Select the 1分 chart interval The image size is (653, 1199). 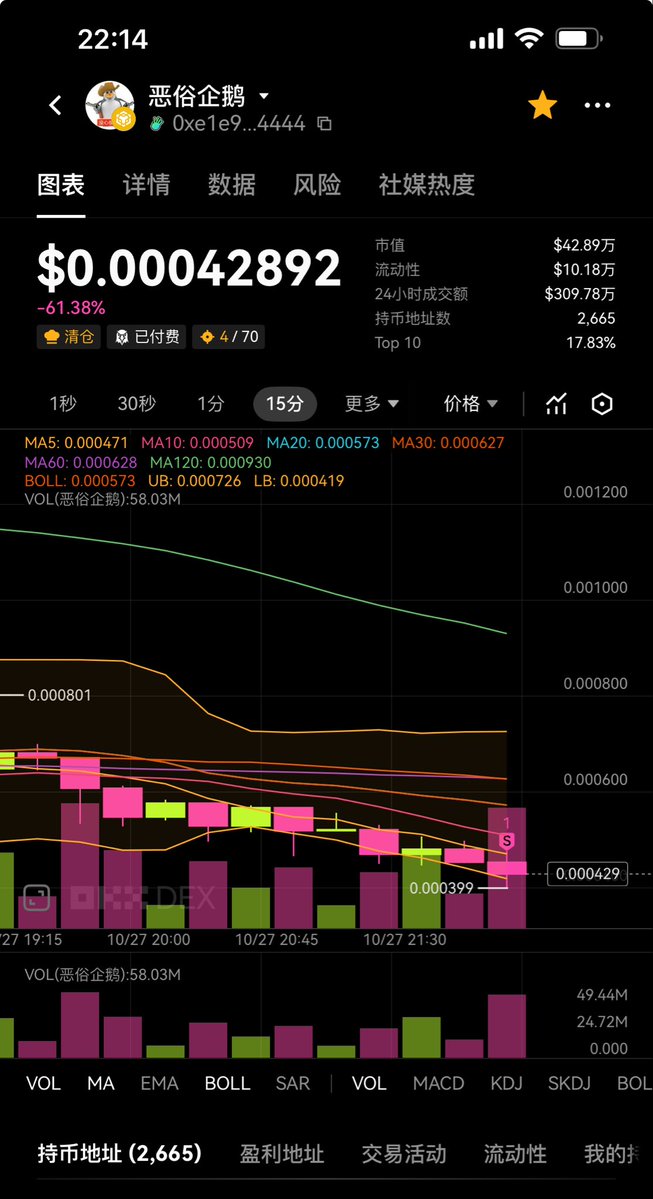coord(210,404)
